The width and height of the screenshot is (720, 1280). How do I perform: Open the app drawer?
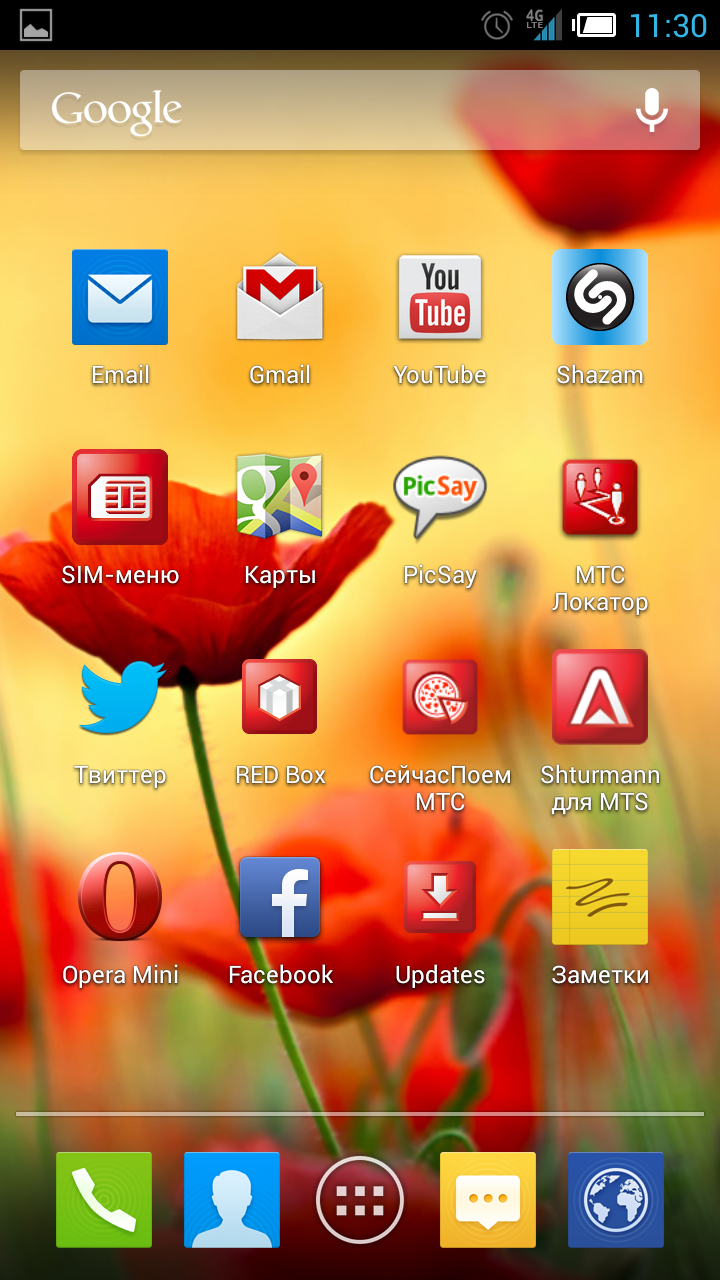(x=360, y=1200)
